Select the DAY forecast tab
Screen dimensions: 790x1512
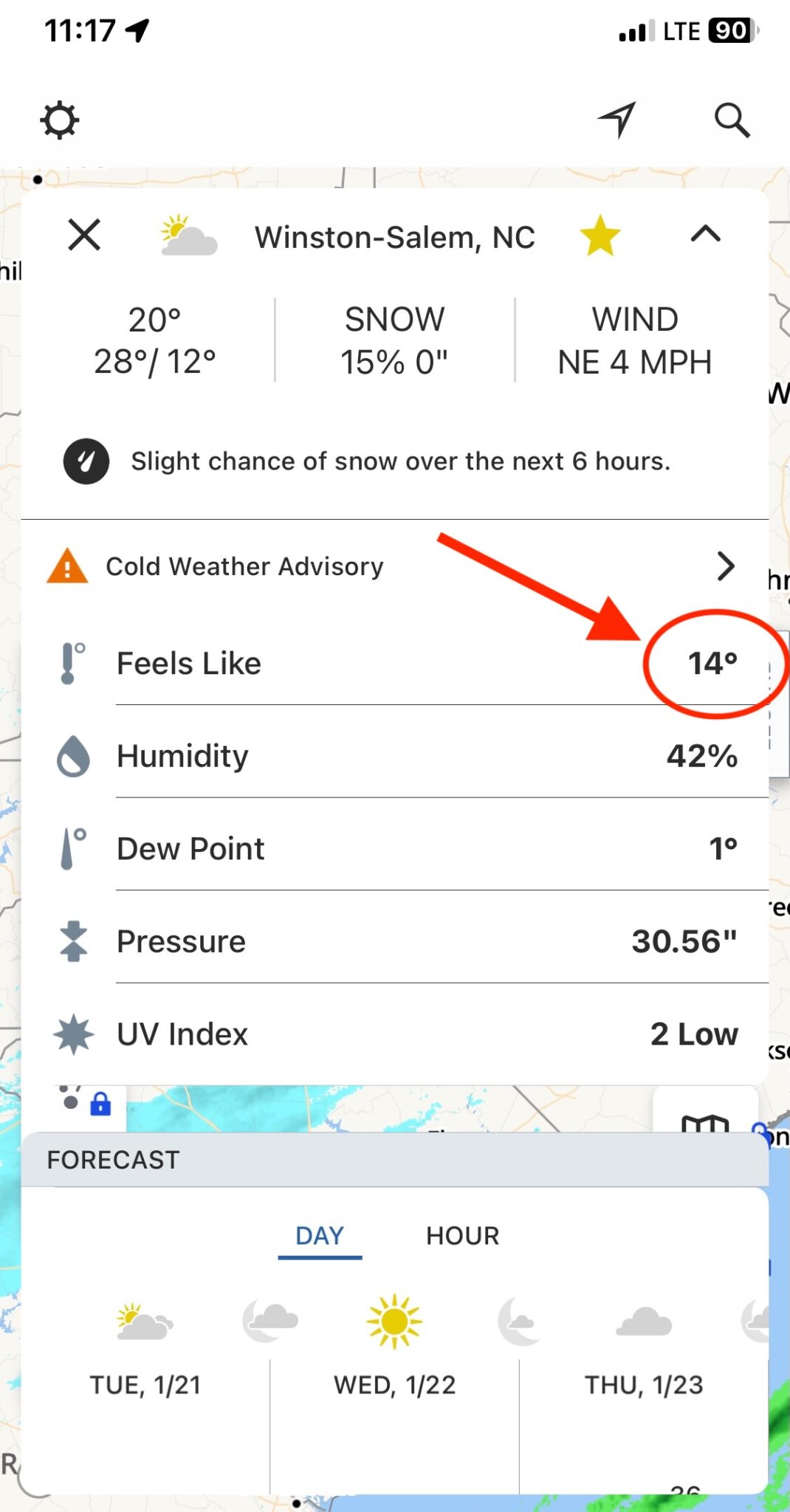click(x=320, y=1237)
